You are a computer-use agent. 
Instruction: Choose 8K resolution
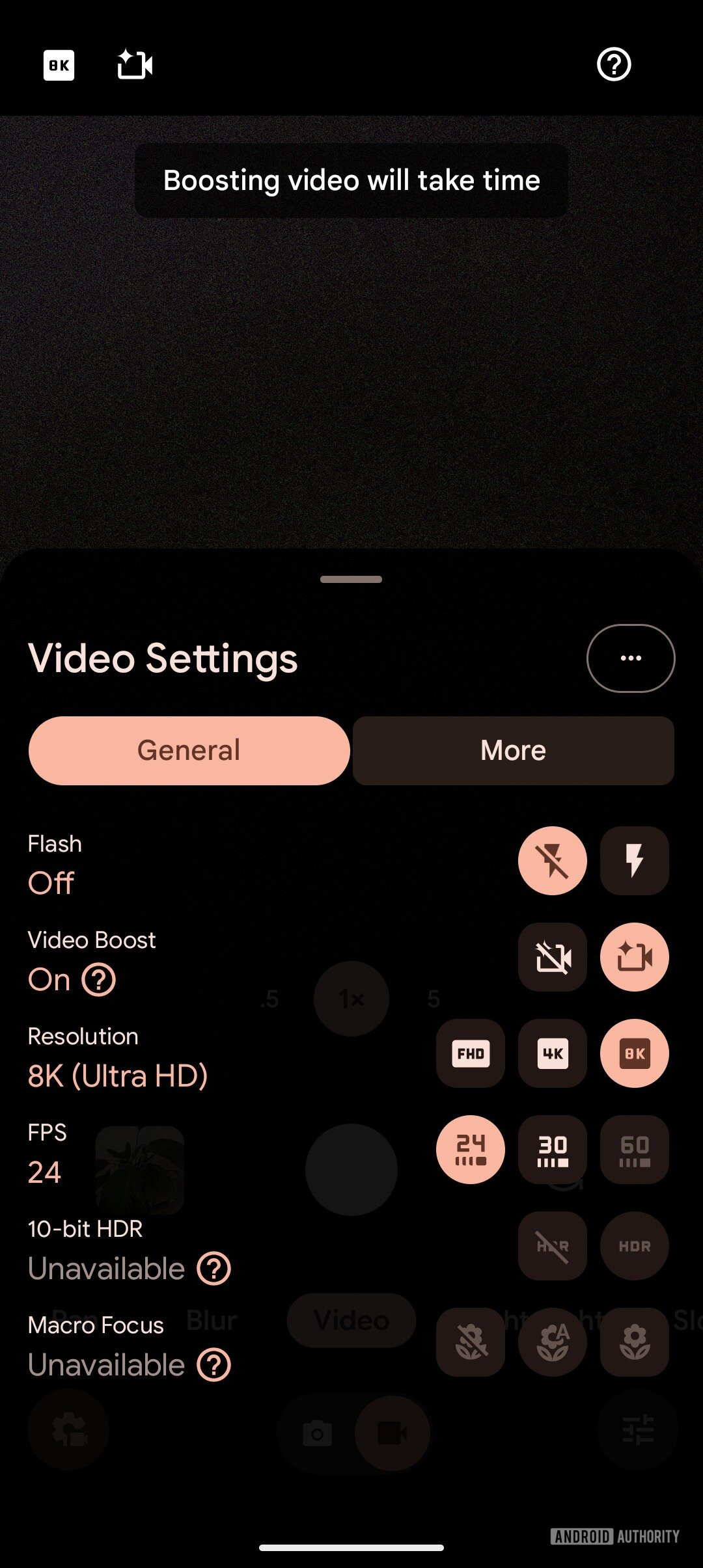click(634, 1053)
